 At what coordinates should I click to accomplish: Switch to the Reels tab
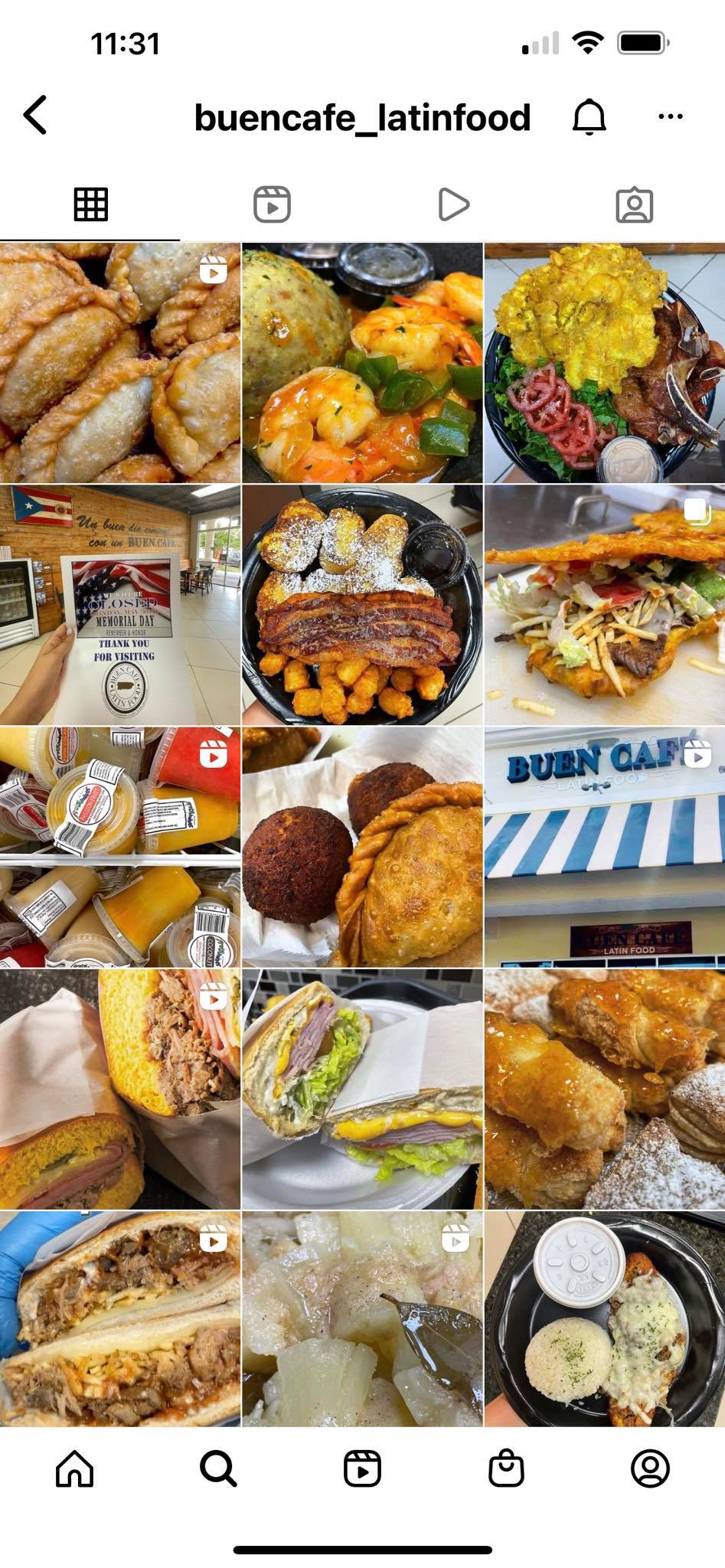(x=272, y=204)
